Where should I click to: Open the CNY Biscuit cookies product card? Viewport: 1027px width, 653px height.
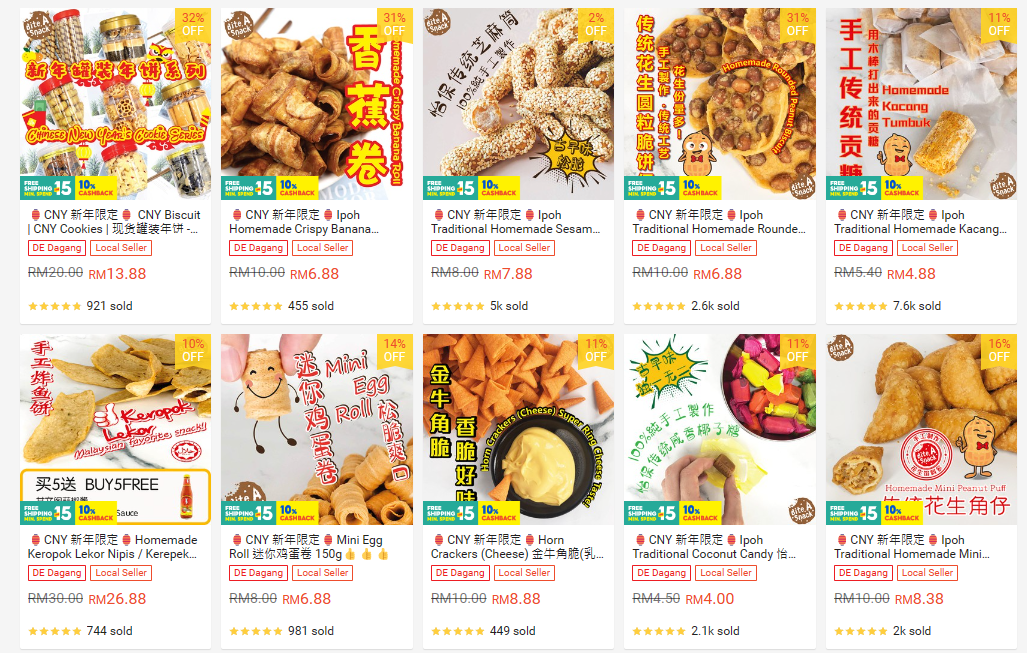[x=116, y=104]
